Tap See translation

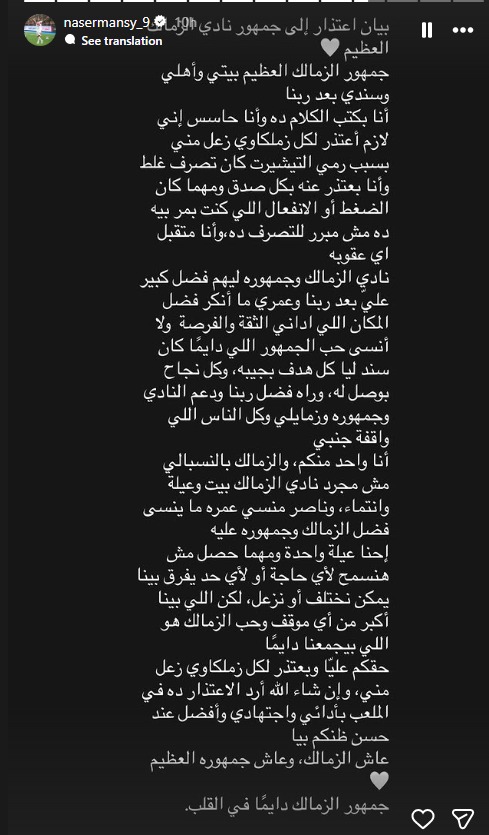pyautogui.click(x=121, y=41)
